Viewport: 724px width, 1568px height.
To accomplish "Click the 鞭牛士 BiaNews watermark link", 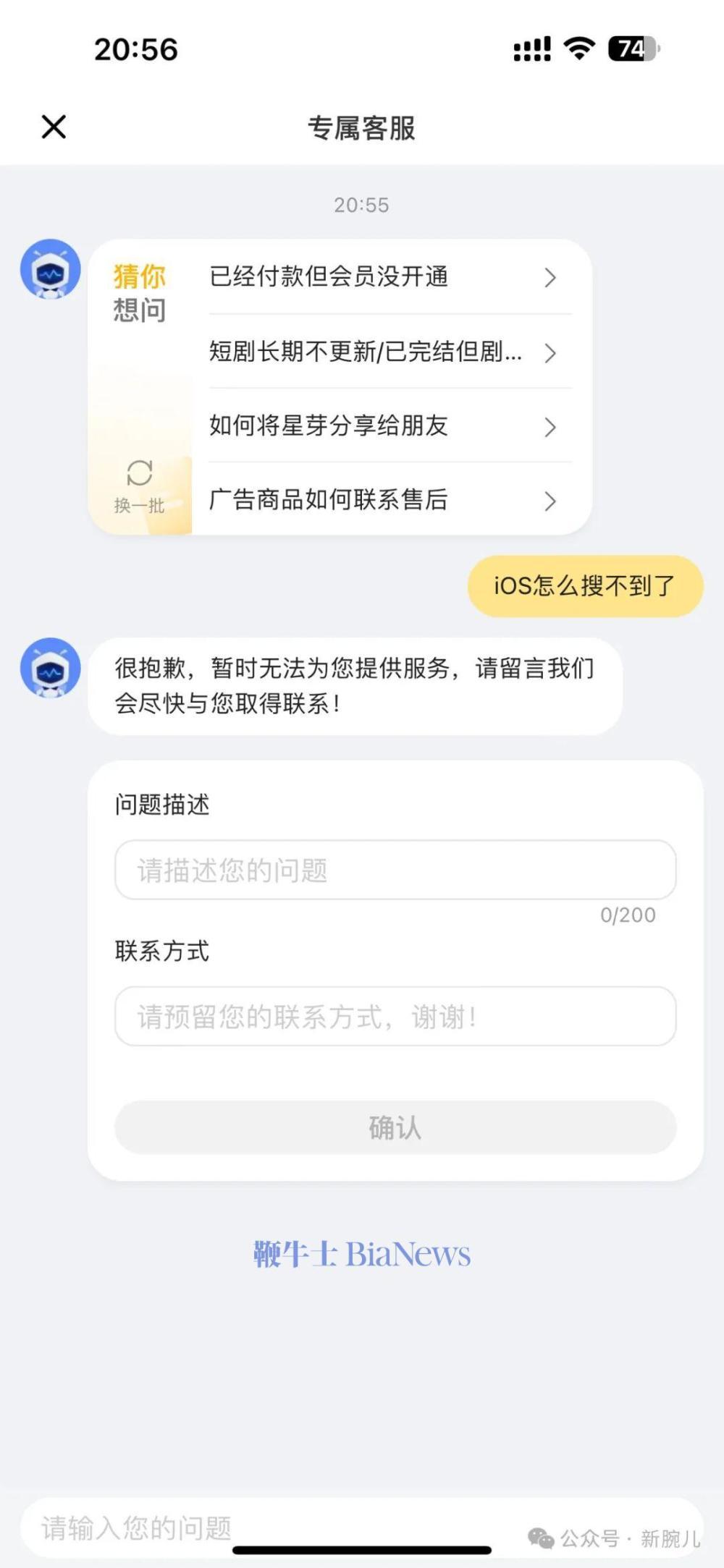I will pos(361,1253).
